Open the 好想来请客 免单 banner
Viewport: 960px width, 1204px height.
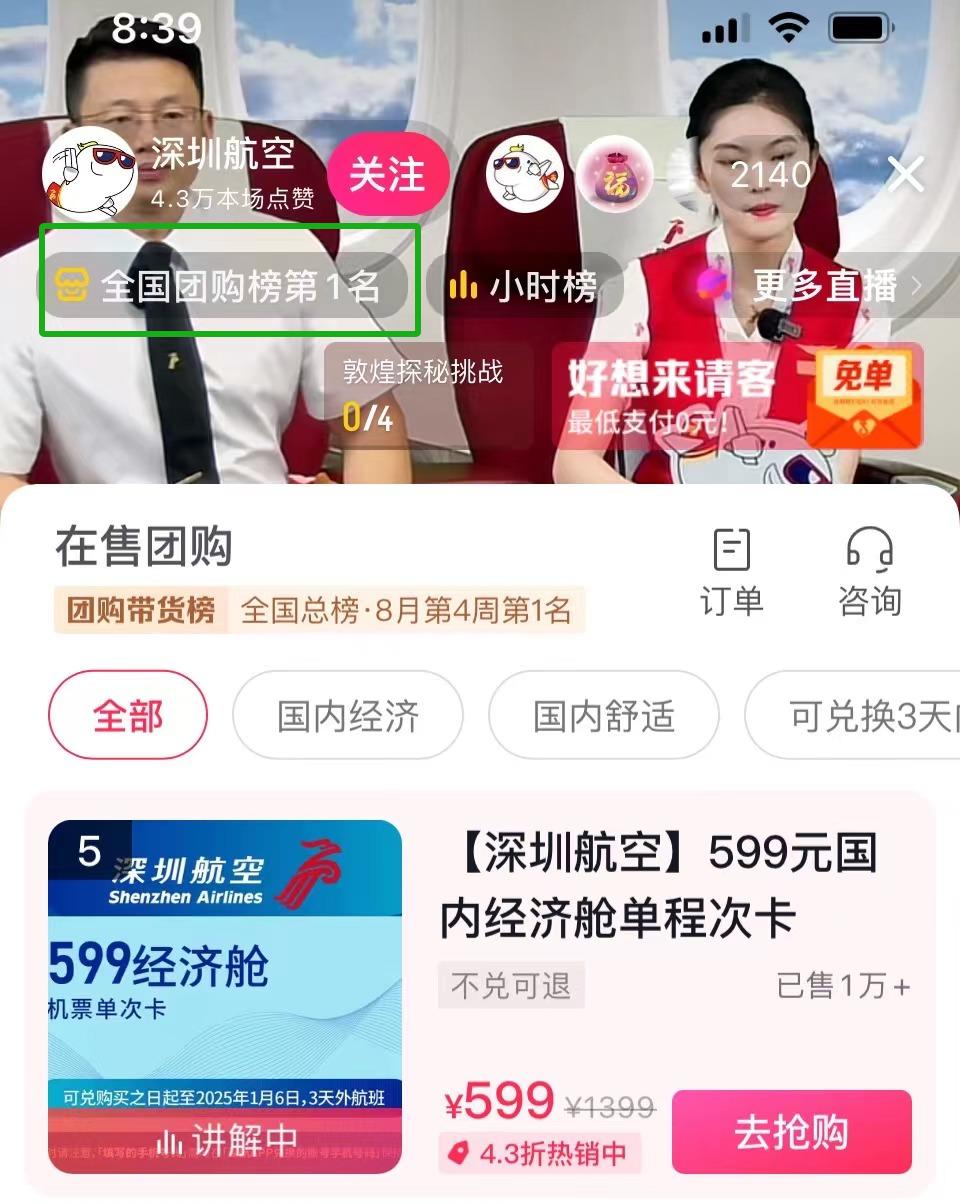click(x=738, y=396)
